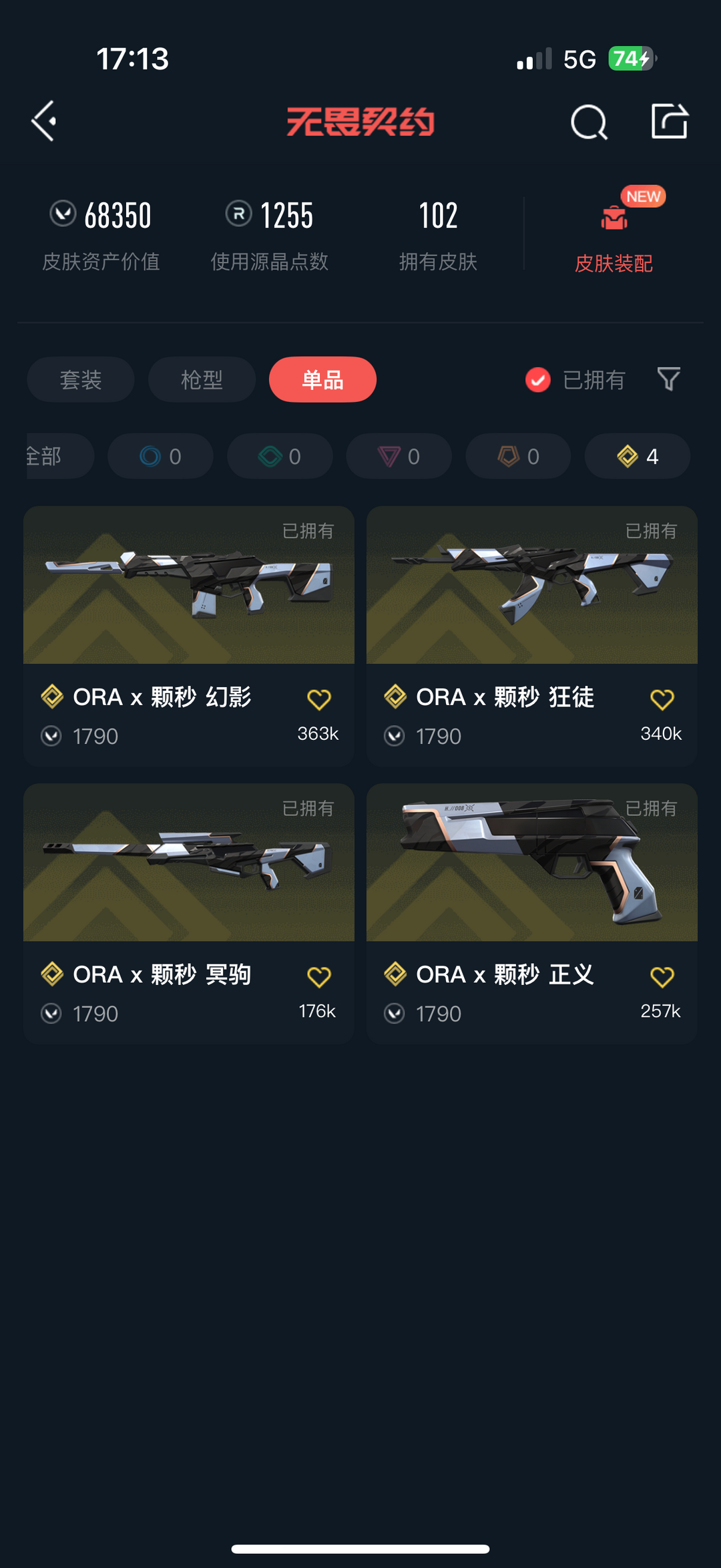
Task: Select the orange rarity filter showing 0
Action: pos(517,456)
